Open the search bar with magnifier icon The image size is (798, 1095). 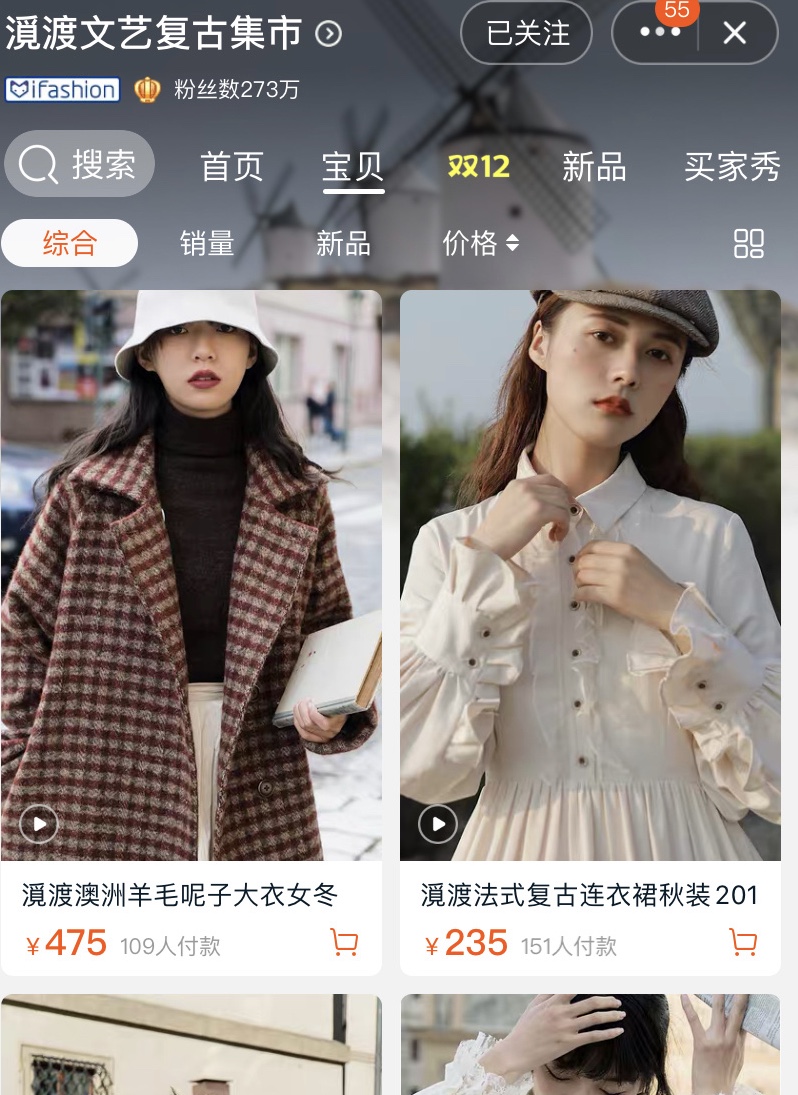pyautogui.click(x=79, y=164)
